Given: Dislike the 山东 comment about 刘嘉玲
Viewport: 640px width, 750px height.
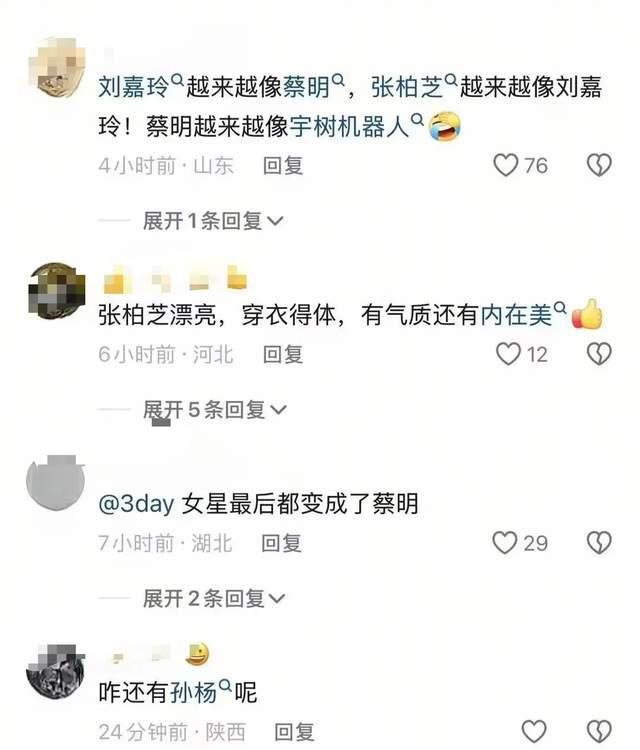Looking at the screenshot, I should tap(598, 165).
